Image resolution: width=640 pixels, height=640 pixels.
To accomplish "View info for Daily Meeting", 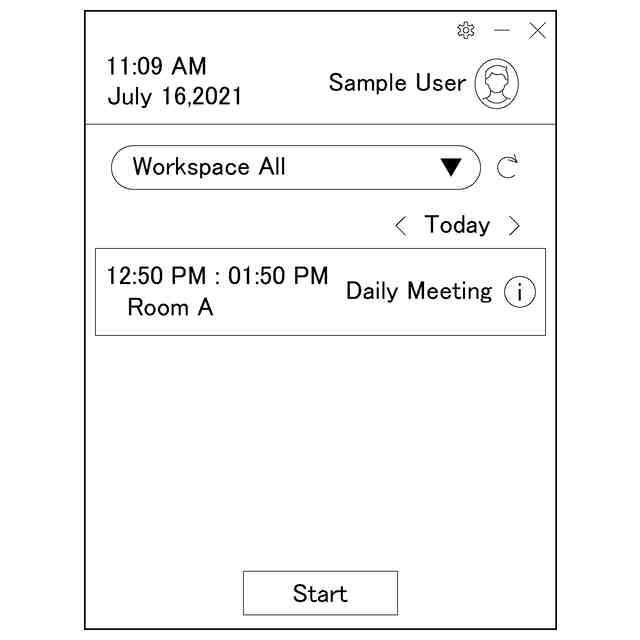I will coord(520,292).
